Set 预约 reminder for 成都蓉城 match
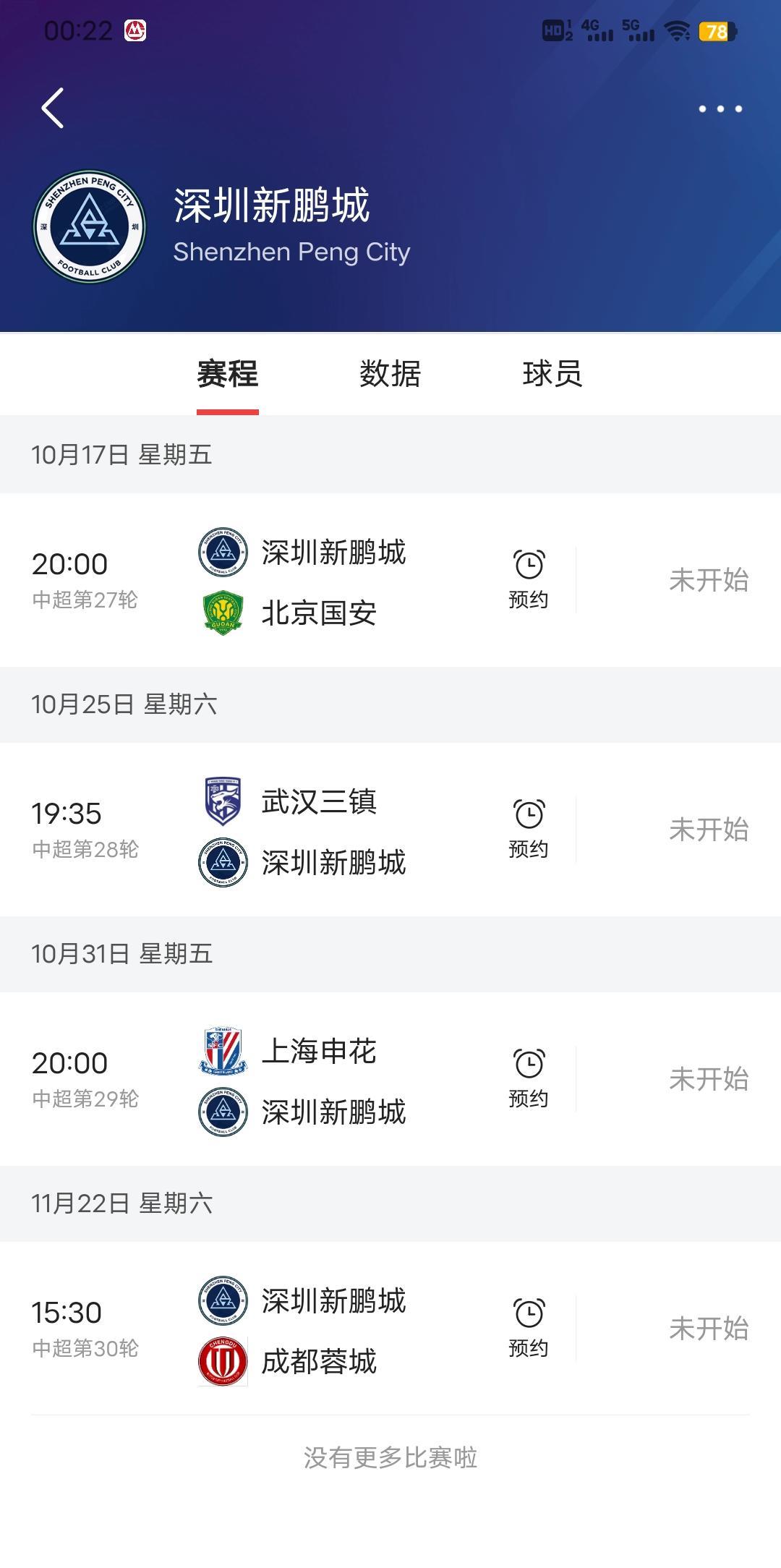The width and height of the screenshot is (781, 1568). [x=529, y=1328]
